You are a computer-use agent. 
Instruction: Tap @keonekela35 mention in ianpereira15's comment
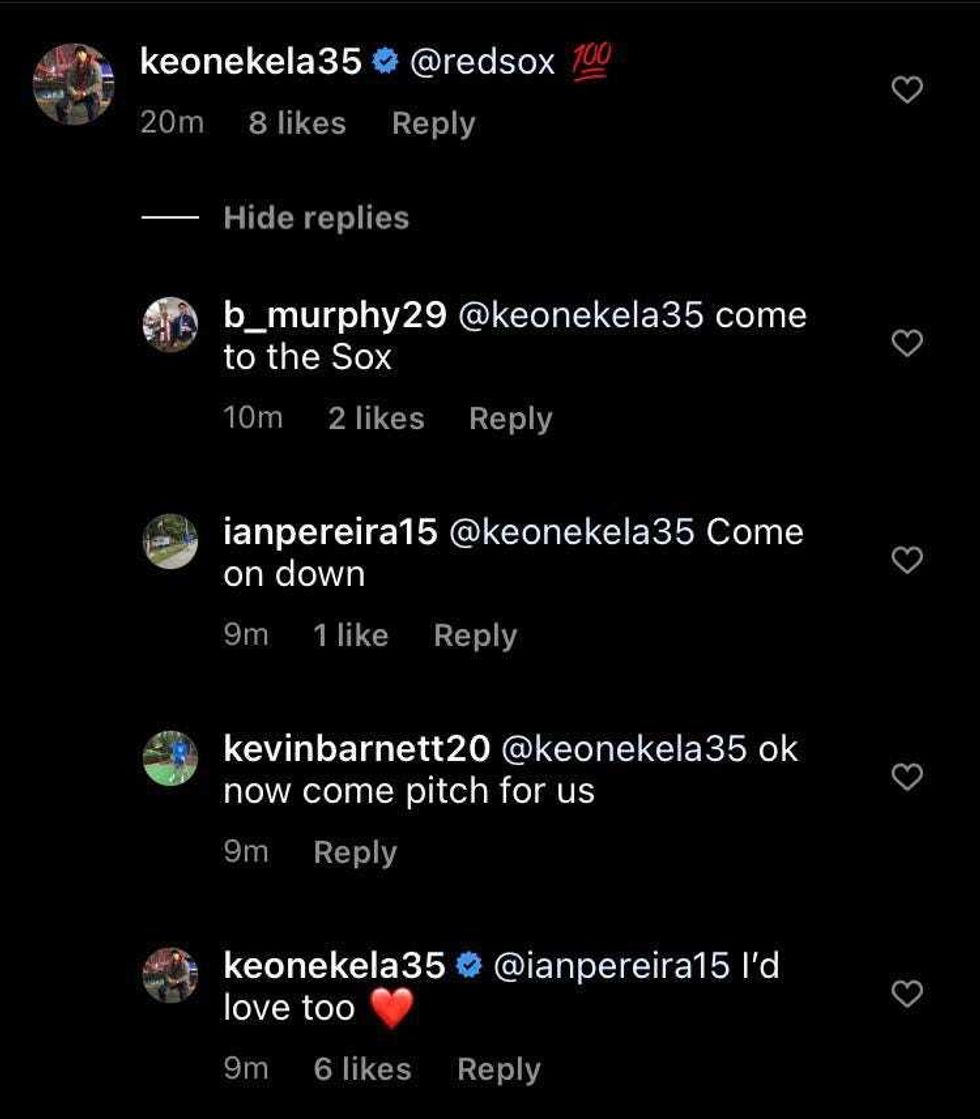click(575, 532)
